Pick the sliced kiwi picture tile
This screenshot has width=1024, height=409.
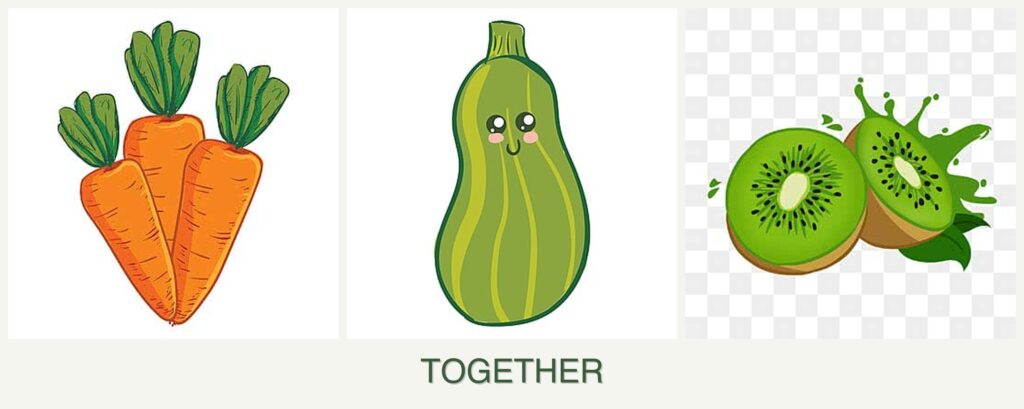tap(850, 174)
